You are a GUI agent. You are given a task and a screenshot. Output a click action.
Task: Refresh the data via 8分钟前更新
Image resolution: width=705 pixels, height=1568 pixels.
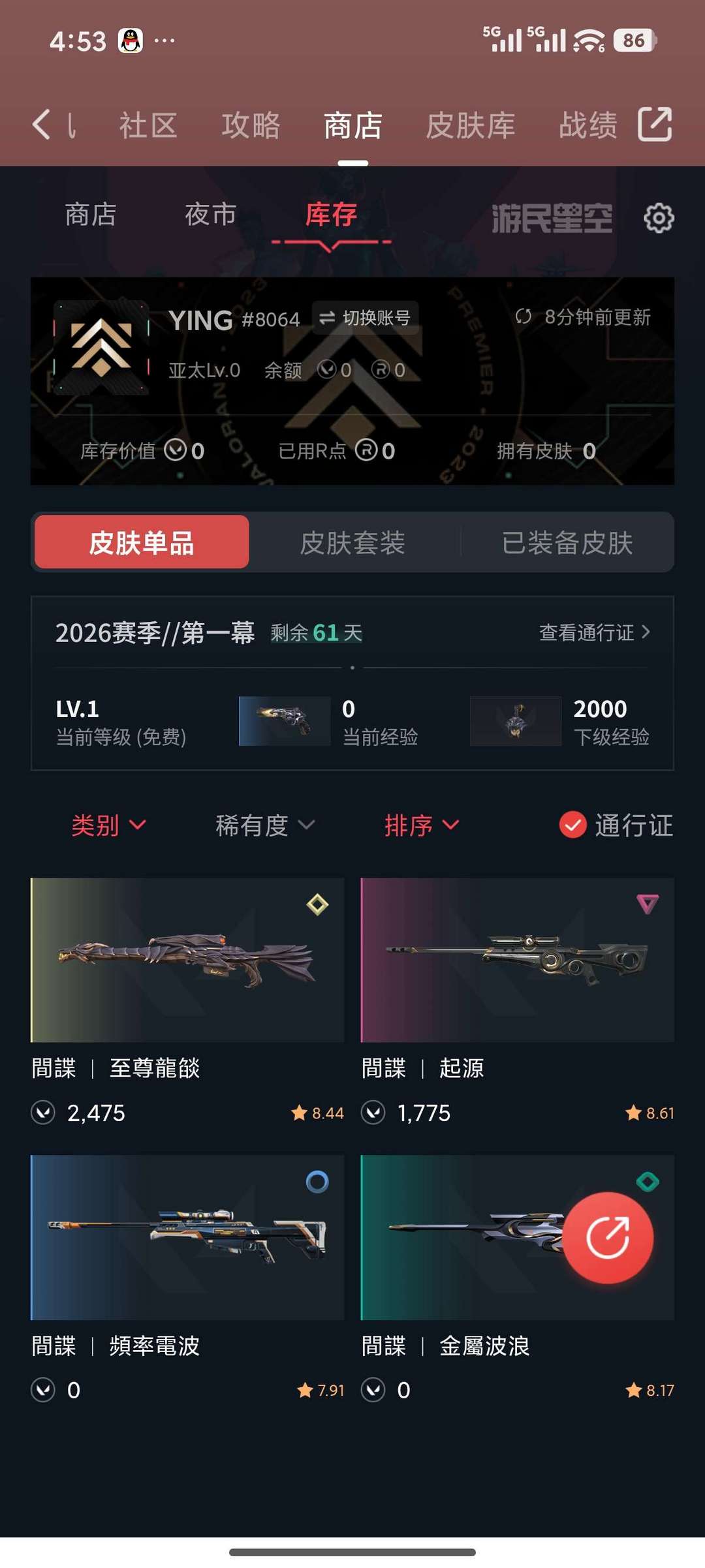point(583,317)
